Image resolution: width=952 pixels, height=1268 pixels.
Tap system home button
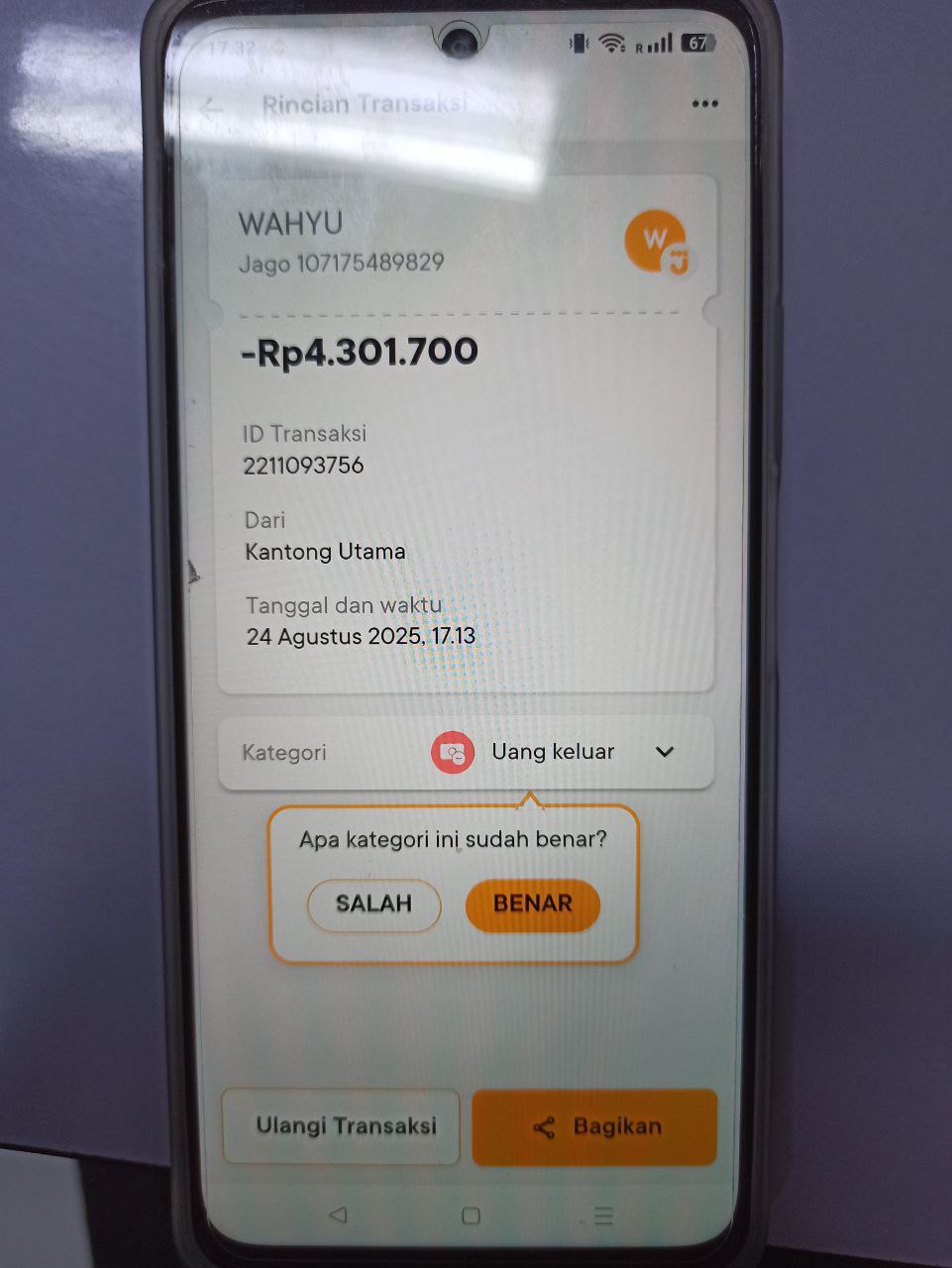[471, 1215]
